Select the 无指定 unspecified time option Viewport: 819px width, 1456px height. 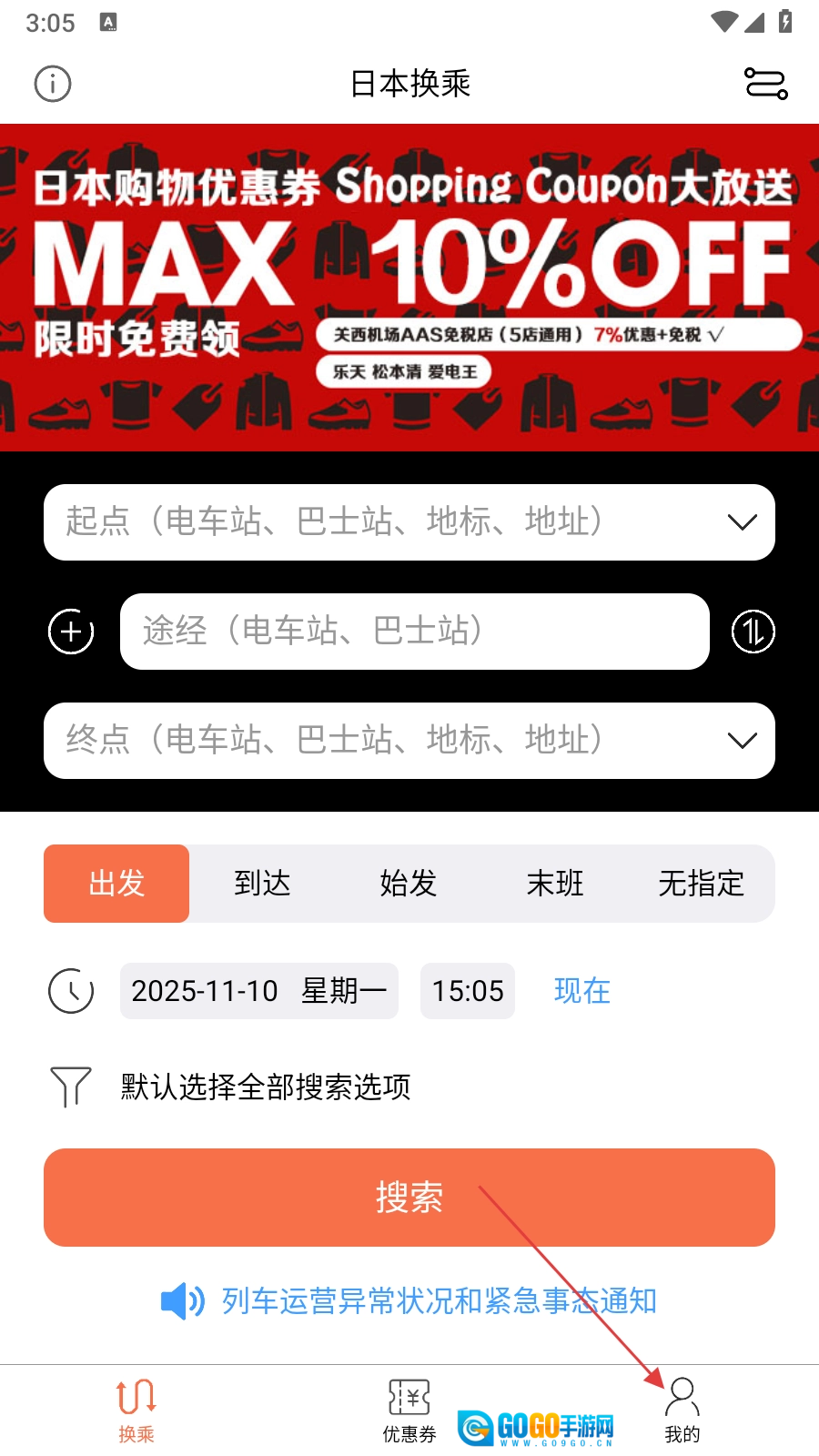pyautogui.click(x=701, y=884)
